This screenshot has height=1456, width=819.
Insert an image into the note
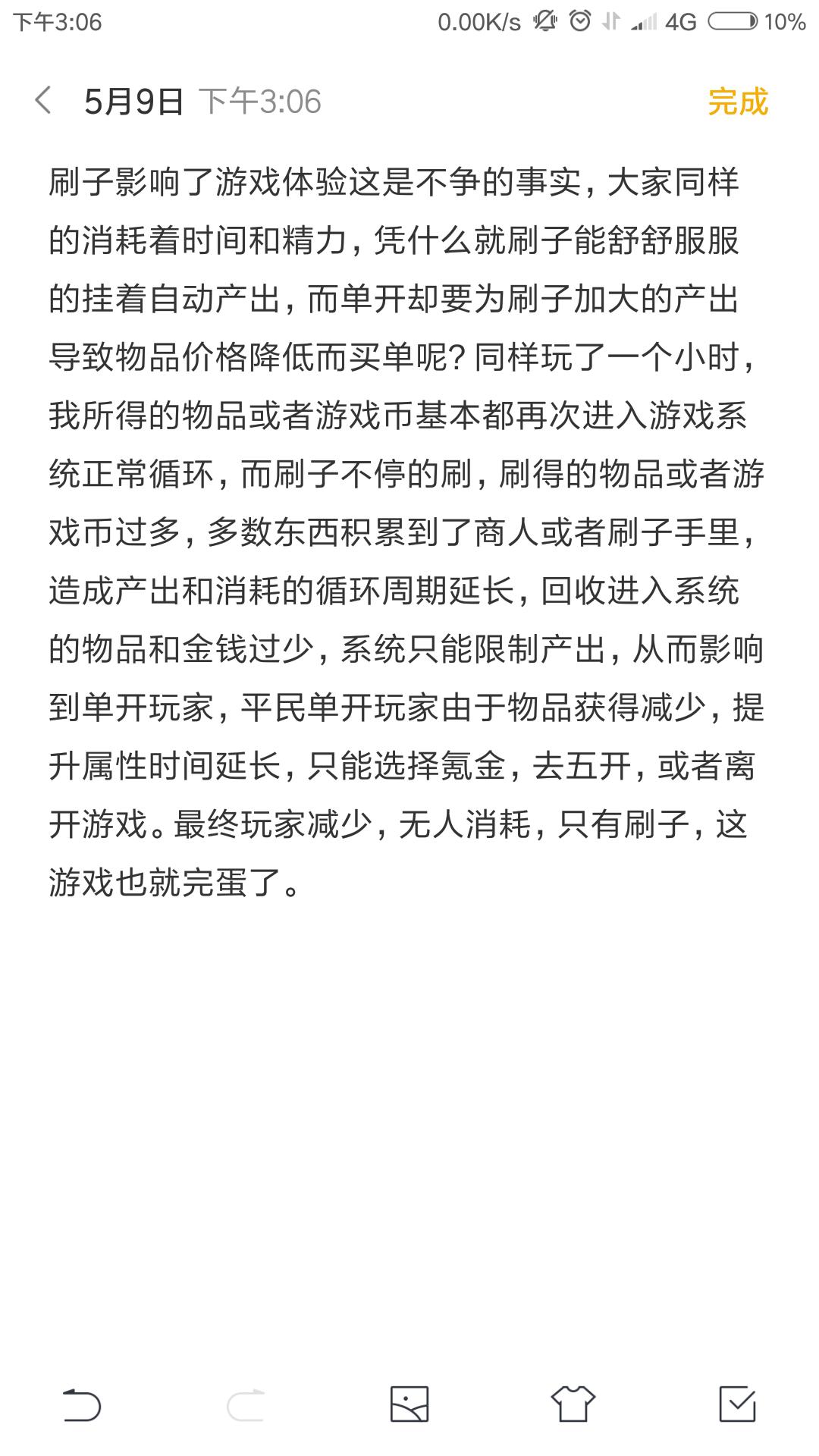[409, 1404]
